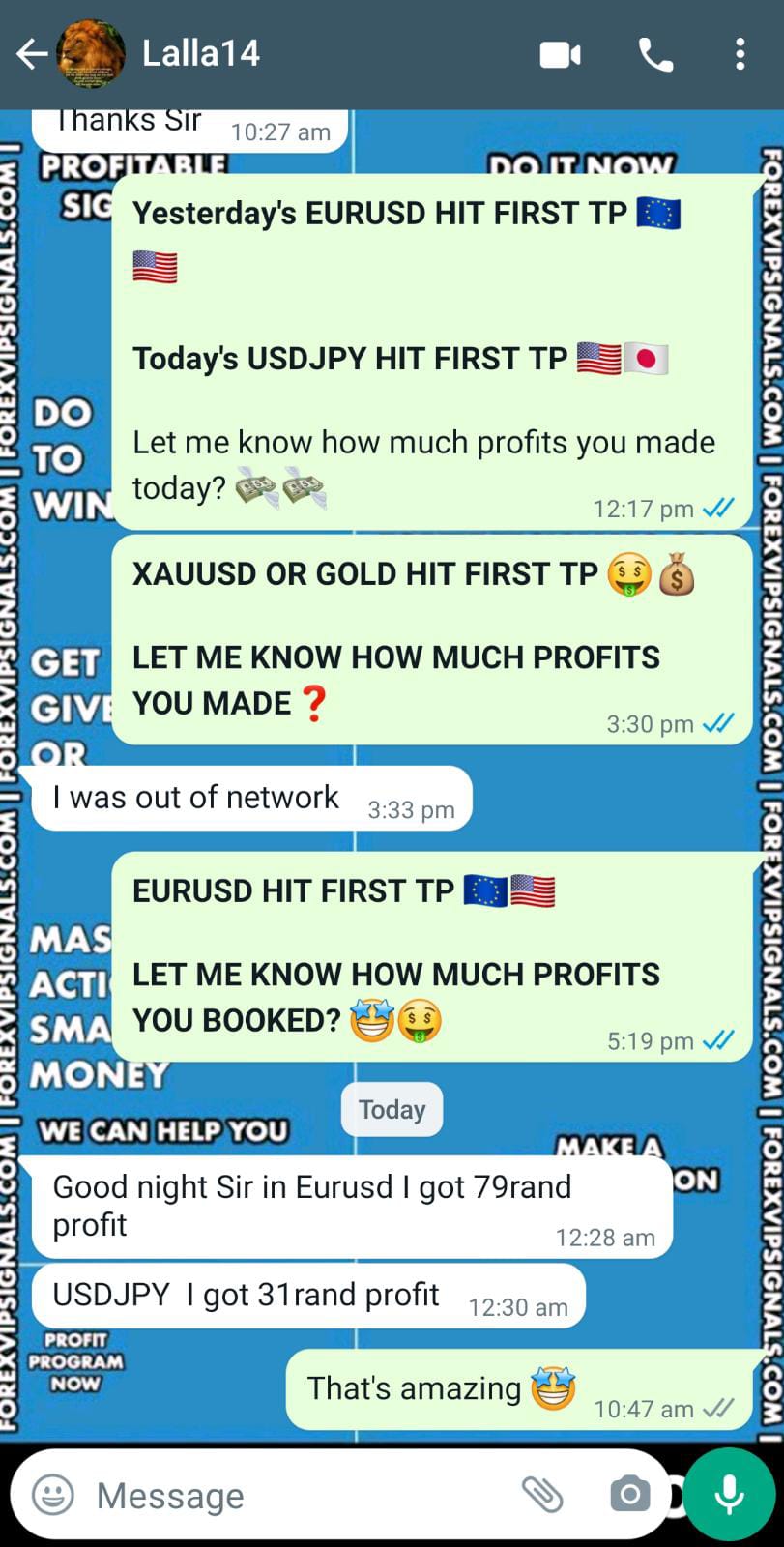Start a video call with Lalla14
The width and height of the screenshot is (784, 1547).
(x=560, y=55)
